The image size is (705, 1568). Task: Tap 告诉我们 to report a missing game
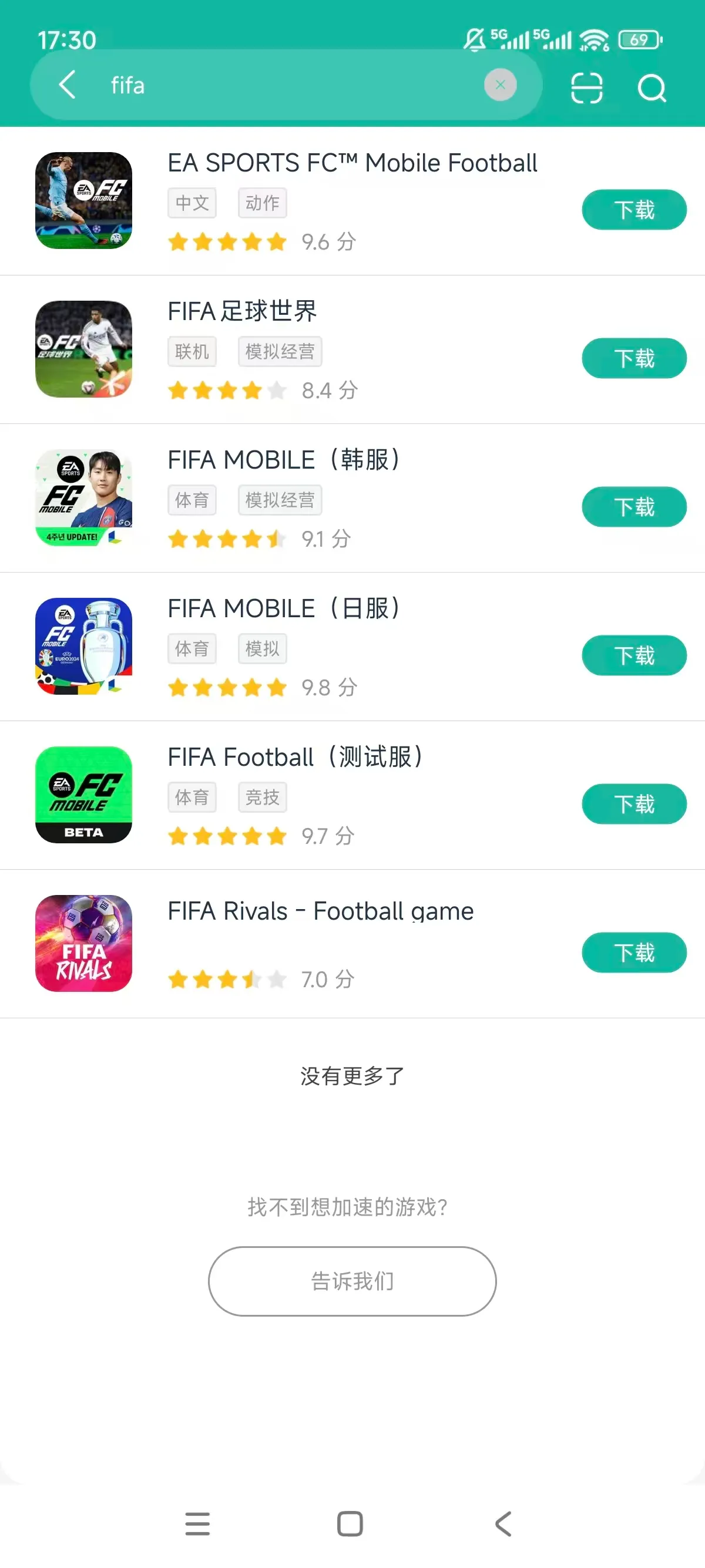[x=352, y=1280]
